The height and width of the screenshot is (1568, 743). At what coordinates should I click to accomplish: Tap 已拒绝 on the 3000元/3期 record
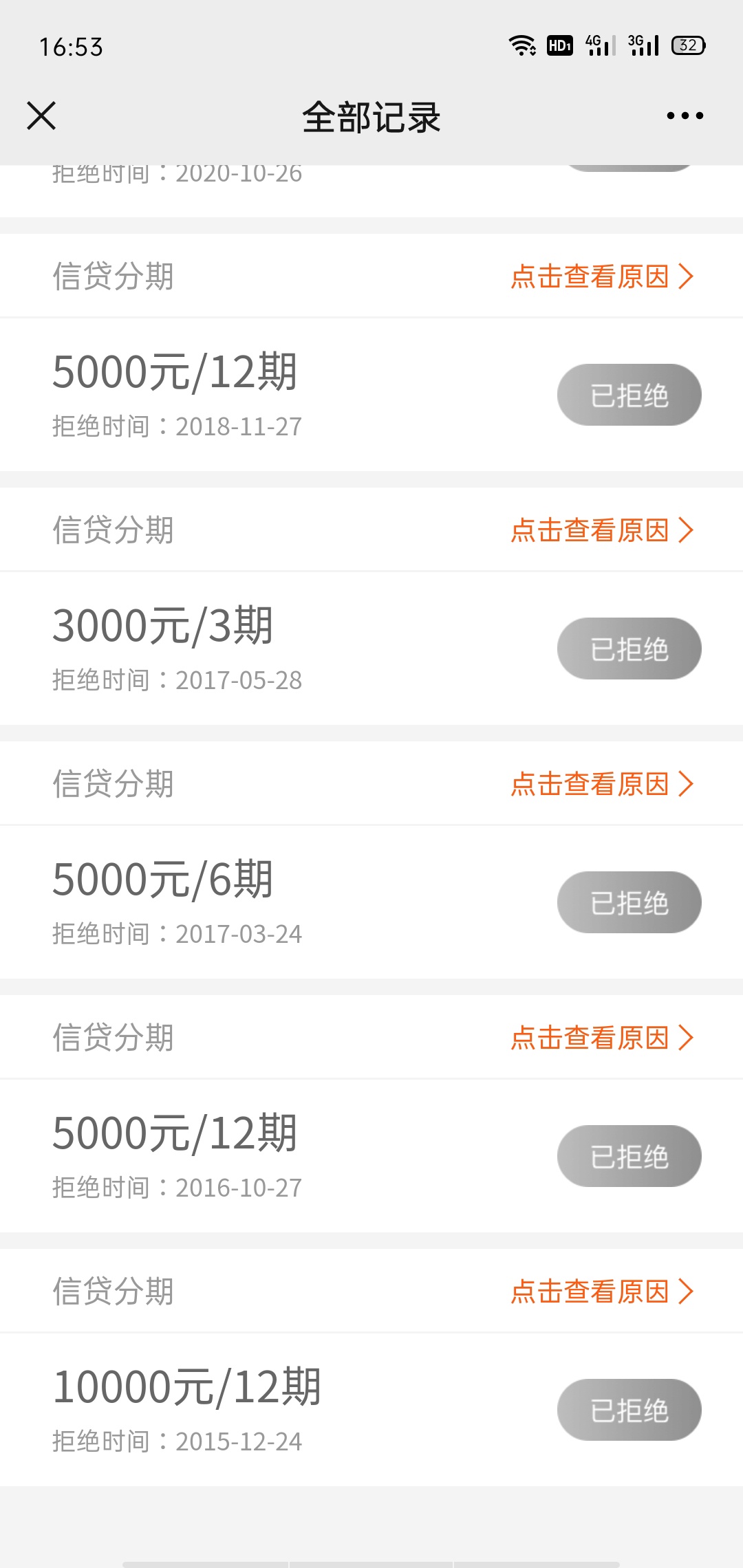(629, 649)
